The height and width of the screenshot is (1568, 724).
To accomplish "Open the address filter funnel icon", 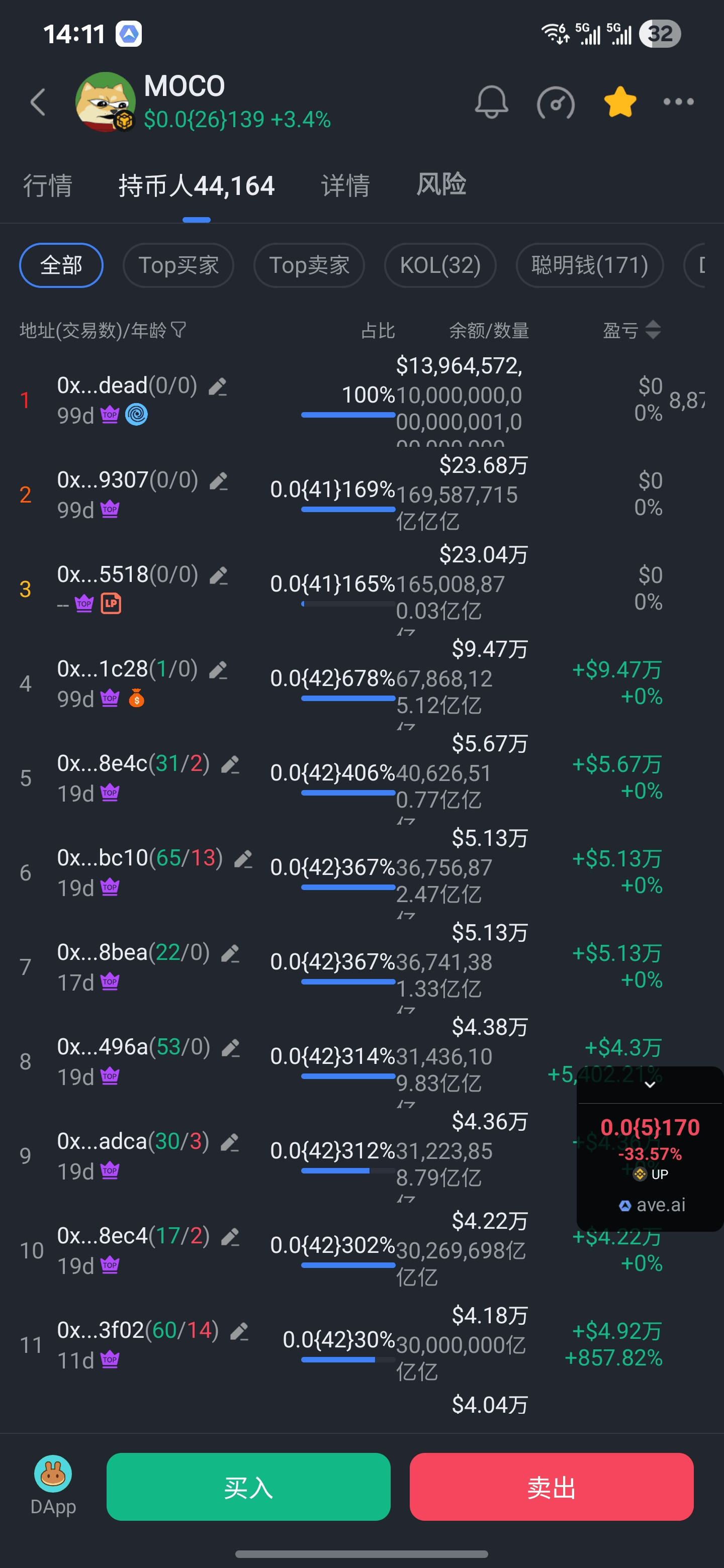I will 178,330.
